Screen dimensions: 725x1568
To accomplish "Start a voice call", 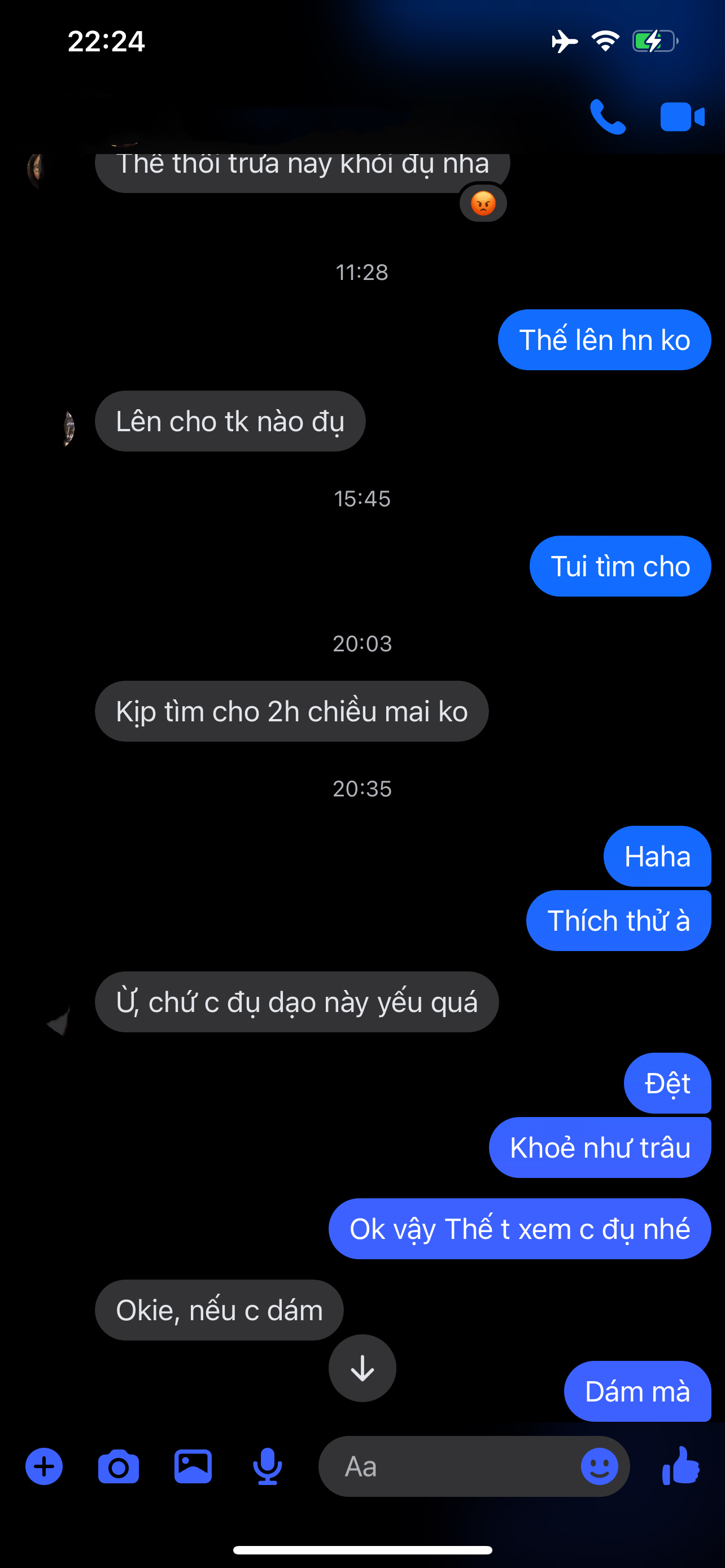I will (608, 116).
